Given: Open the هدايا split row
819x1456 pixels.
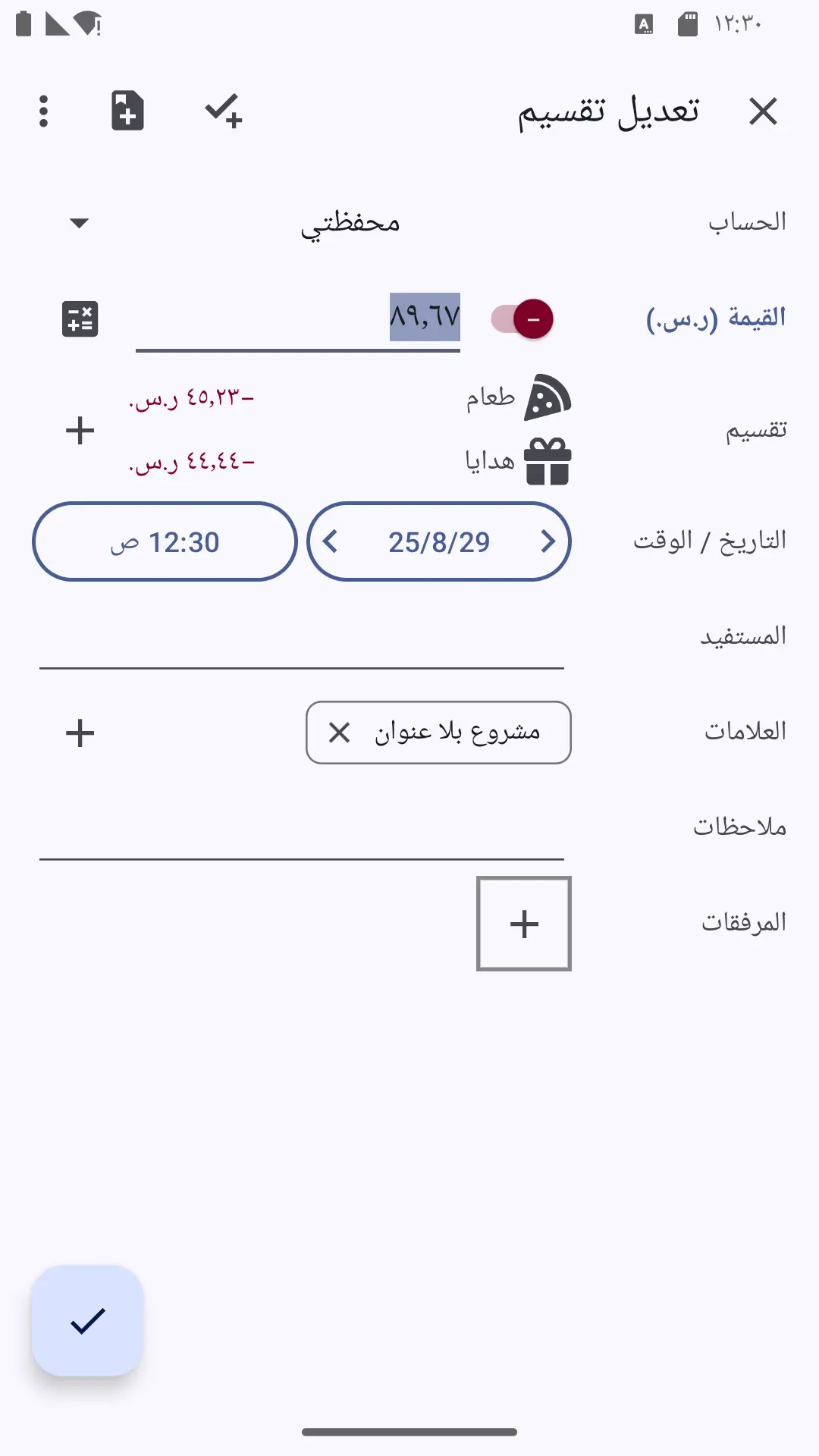Looking at the screenshot, I should (350, 461).
